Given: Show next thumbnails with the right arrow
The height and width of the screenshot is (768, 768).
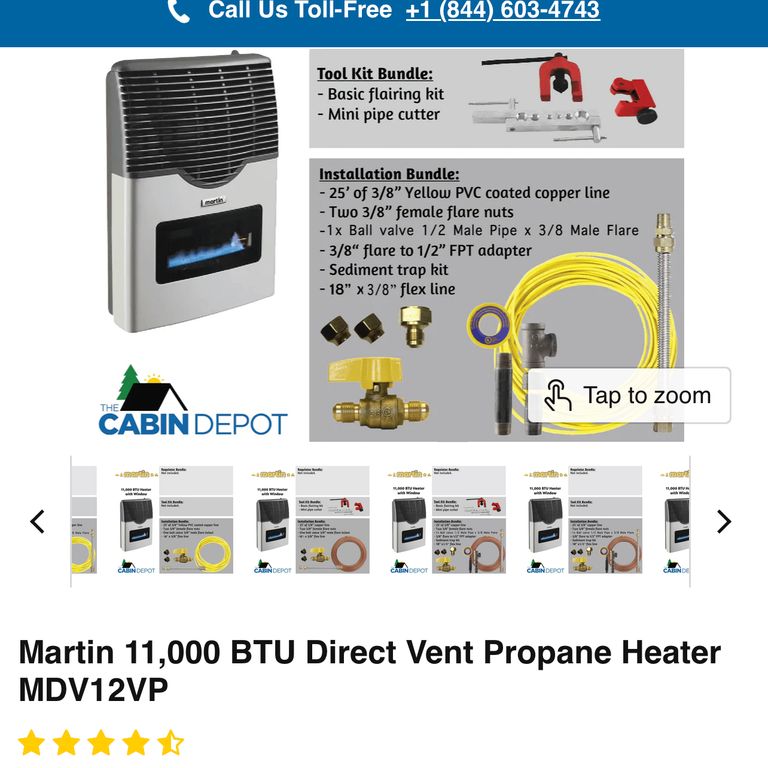Looking at the screenshot, I should tap(724, 521).
